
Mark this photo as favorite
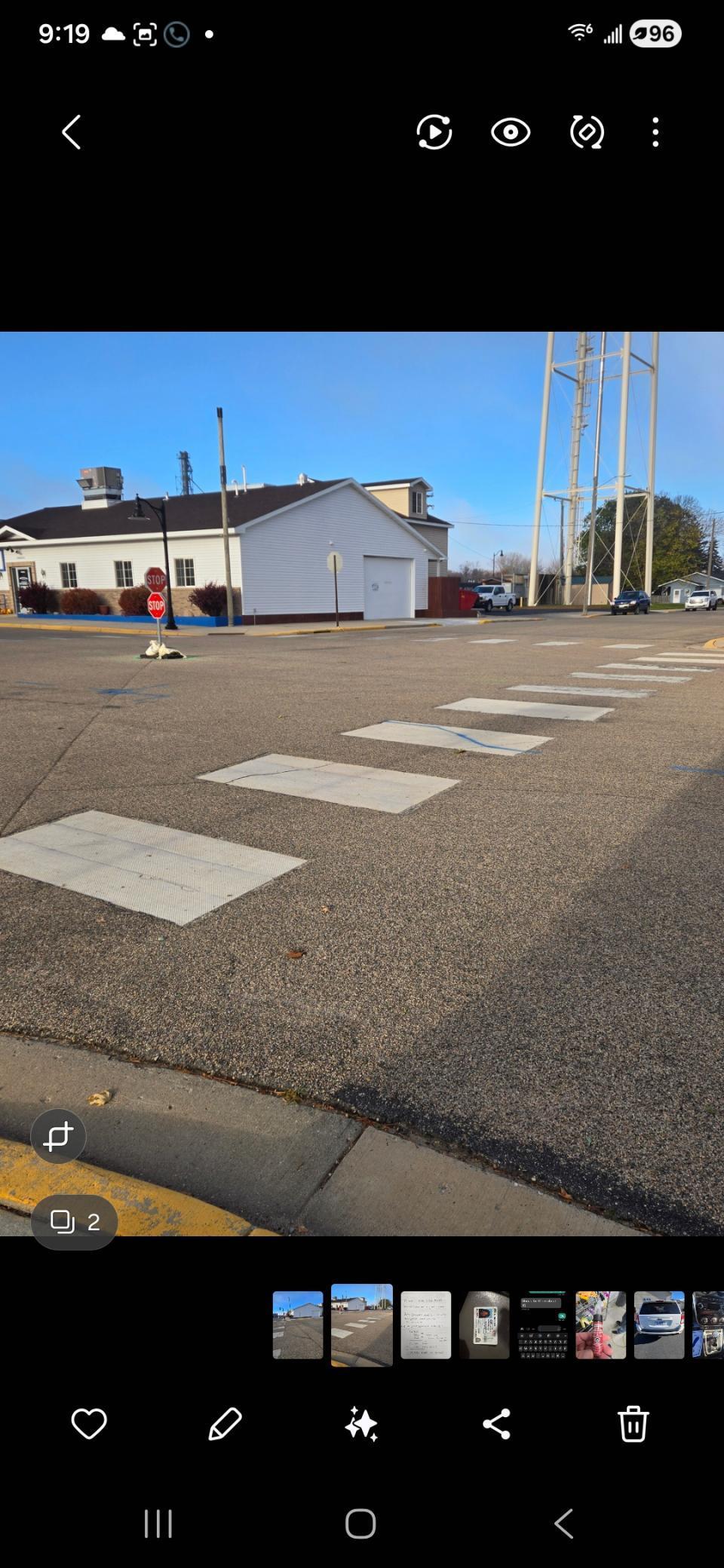(89, 1424)
